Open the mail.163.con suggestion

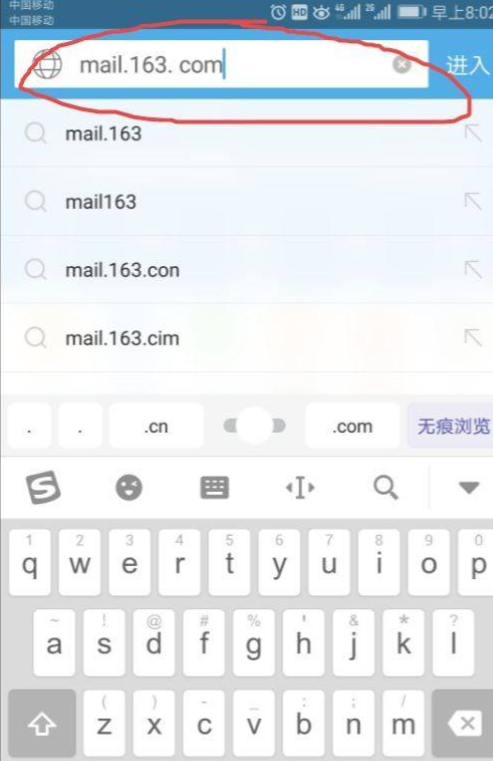click(246, 269)
